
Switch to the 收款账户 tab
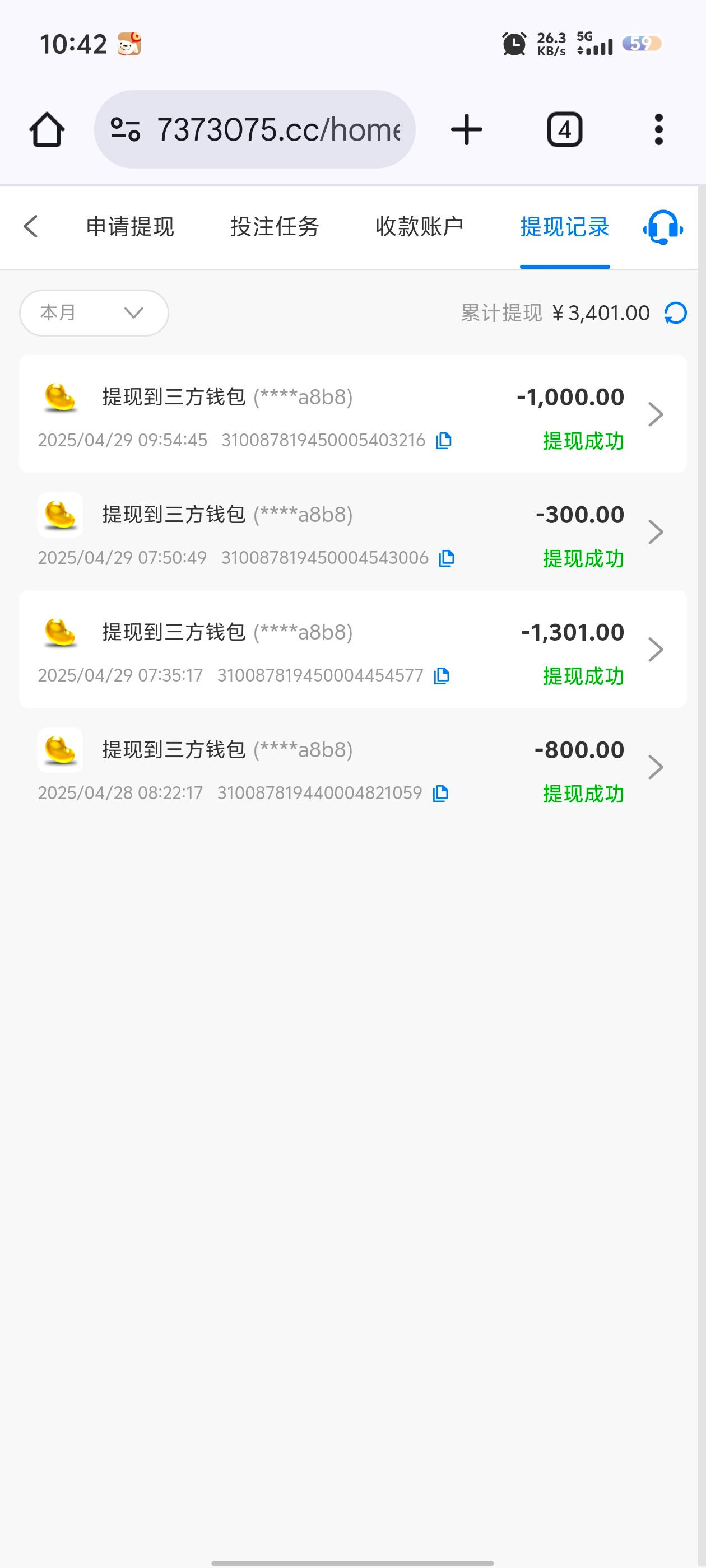tap(419, 227)
